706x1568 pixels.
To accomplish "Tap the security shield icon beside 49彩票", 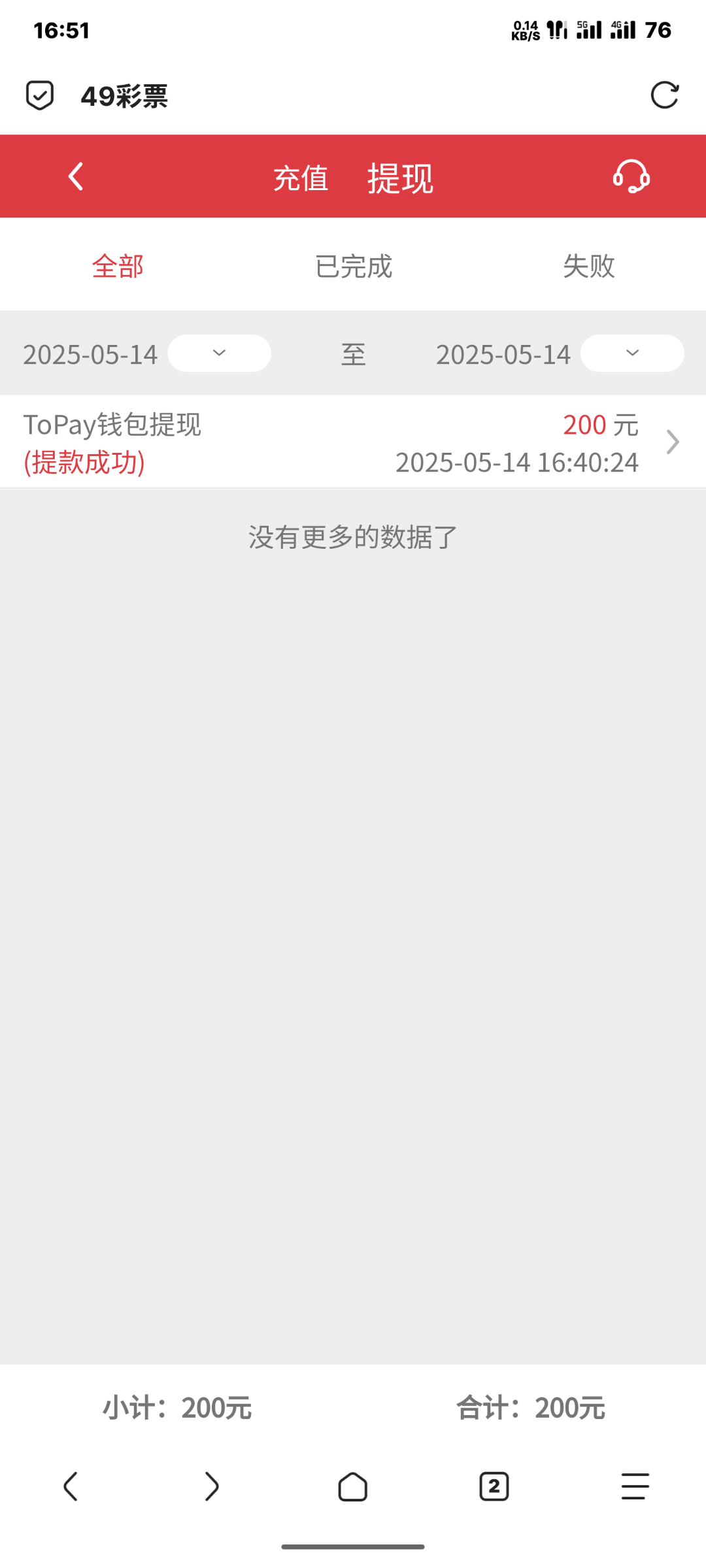I will 40,95.
